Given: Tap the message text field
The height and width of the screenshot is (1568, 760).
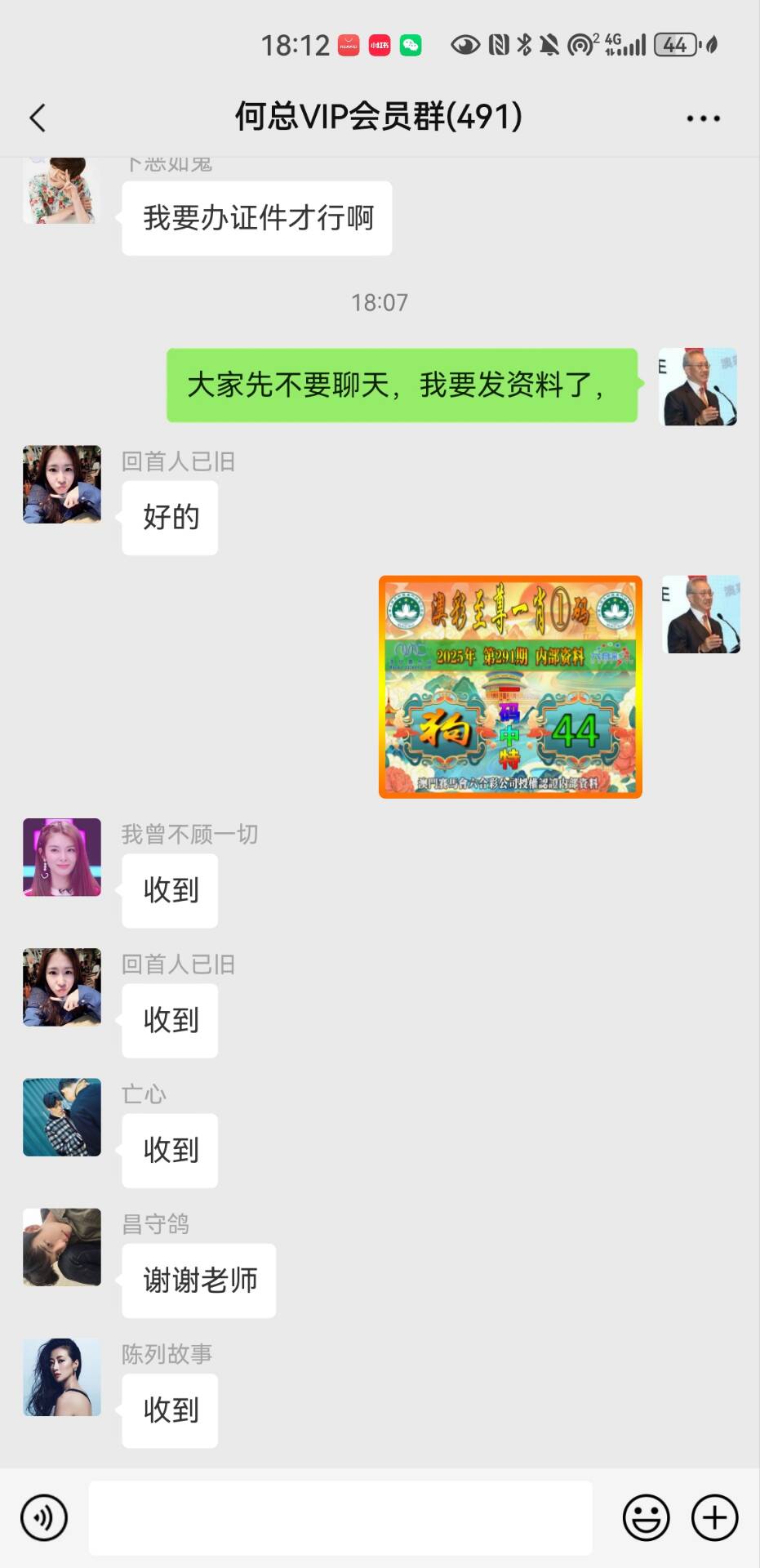Looking at the screenshot, I should click(340, 1517).
